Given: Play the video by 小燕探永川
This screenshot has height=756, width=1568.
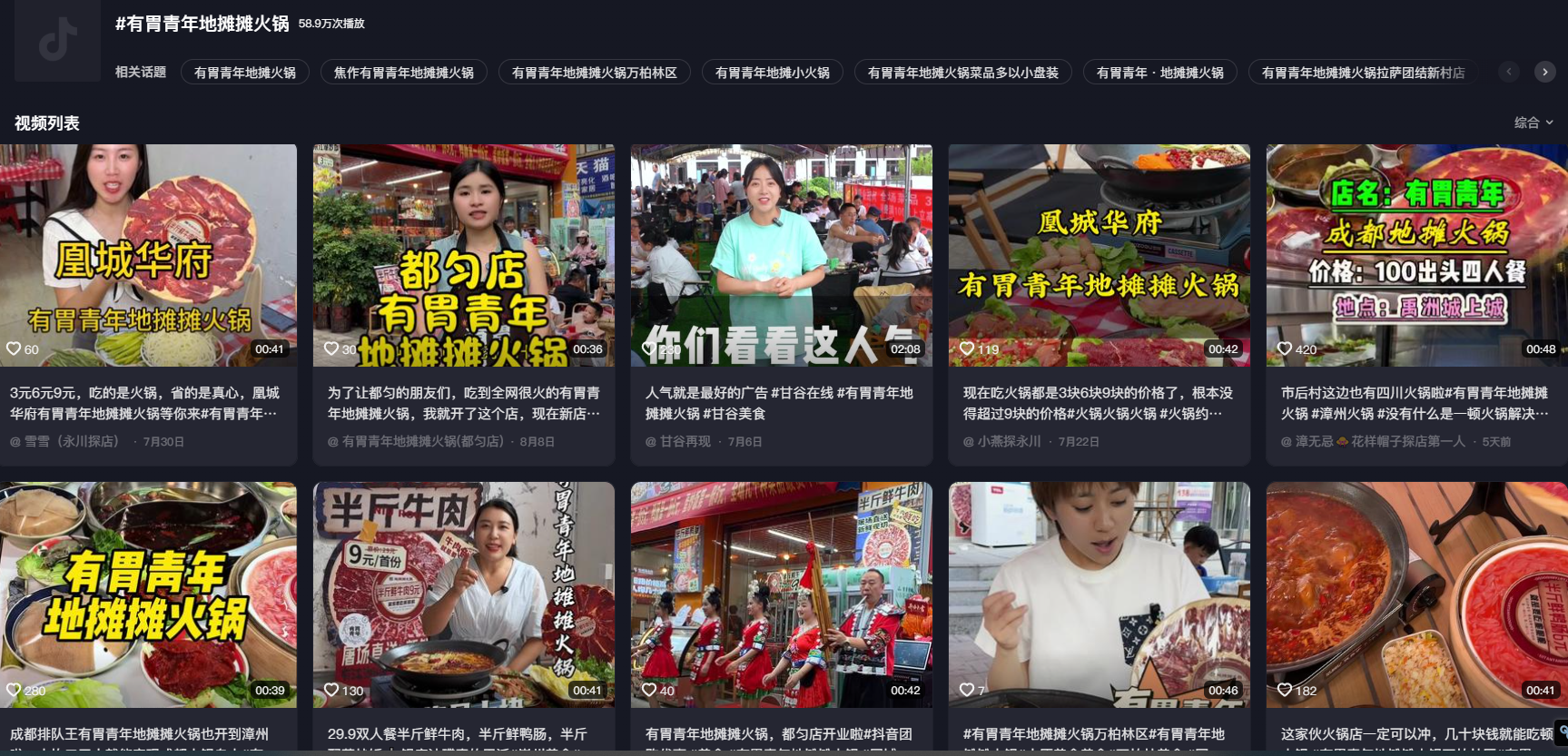Looking at the screenshot, I should [x=1099, y=255].
